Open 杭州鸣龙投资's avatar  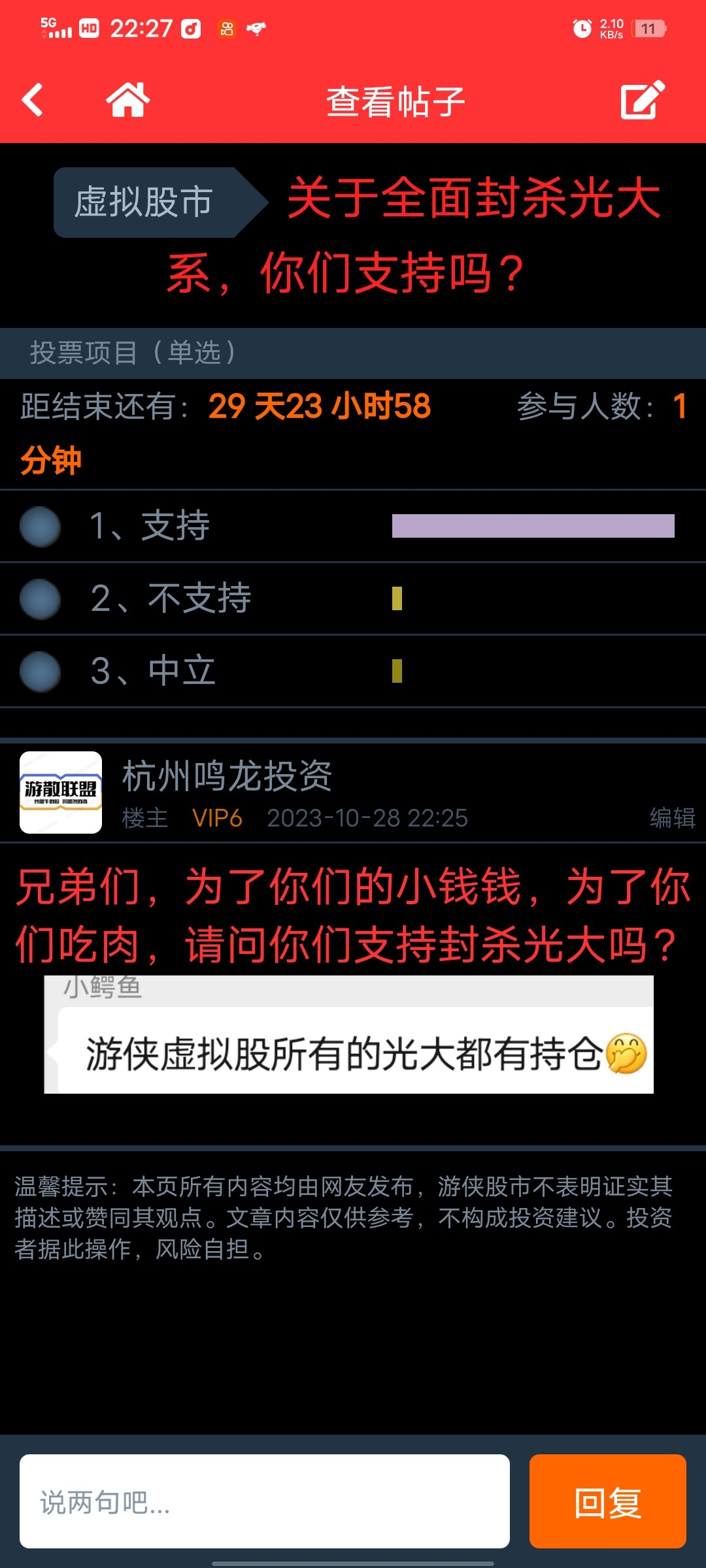click(61, 792)
